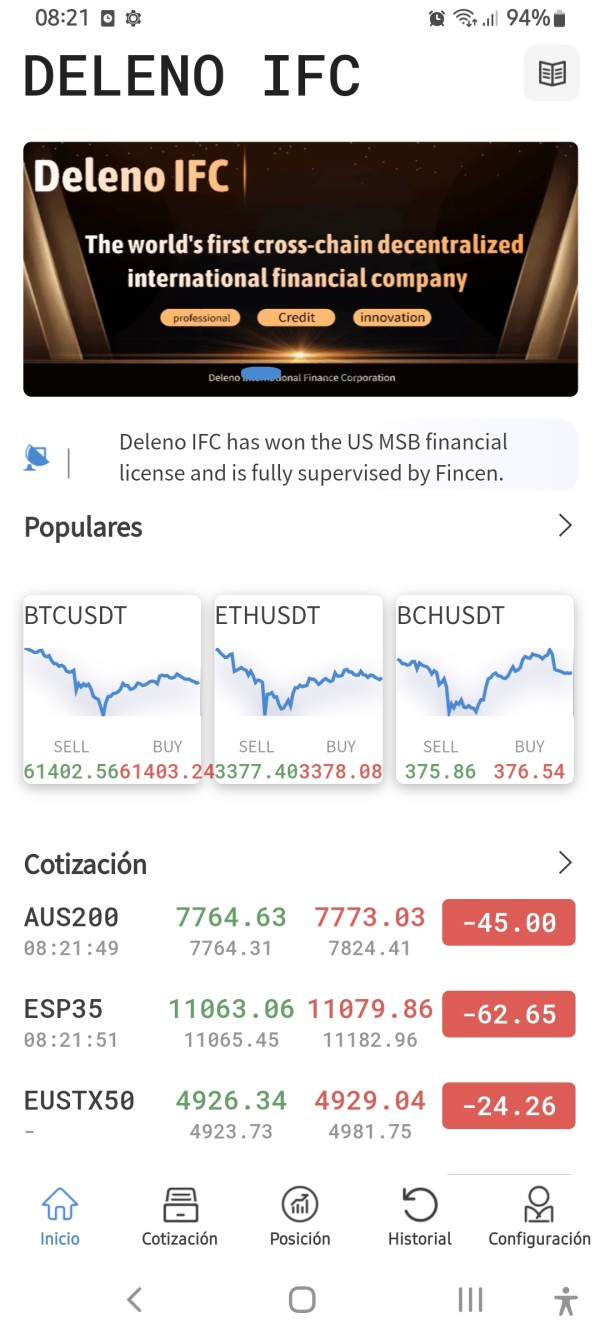This screenshot has height=1338, width=600.
Task: Open the Deleno IFC promotional banner
Action: point(300,269)
